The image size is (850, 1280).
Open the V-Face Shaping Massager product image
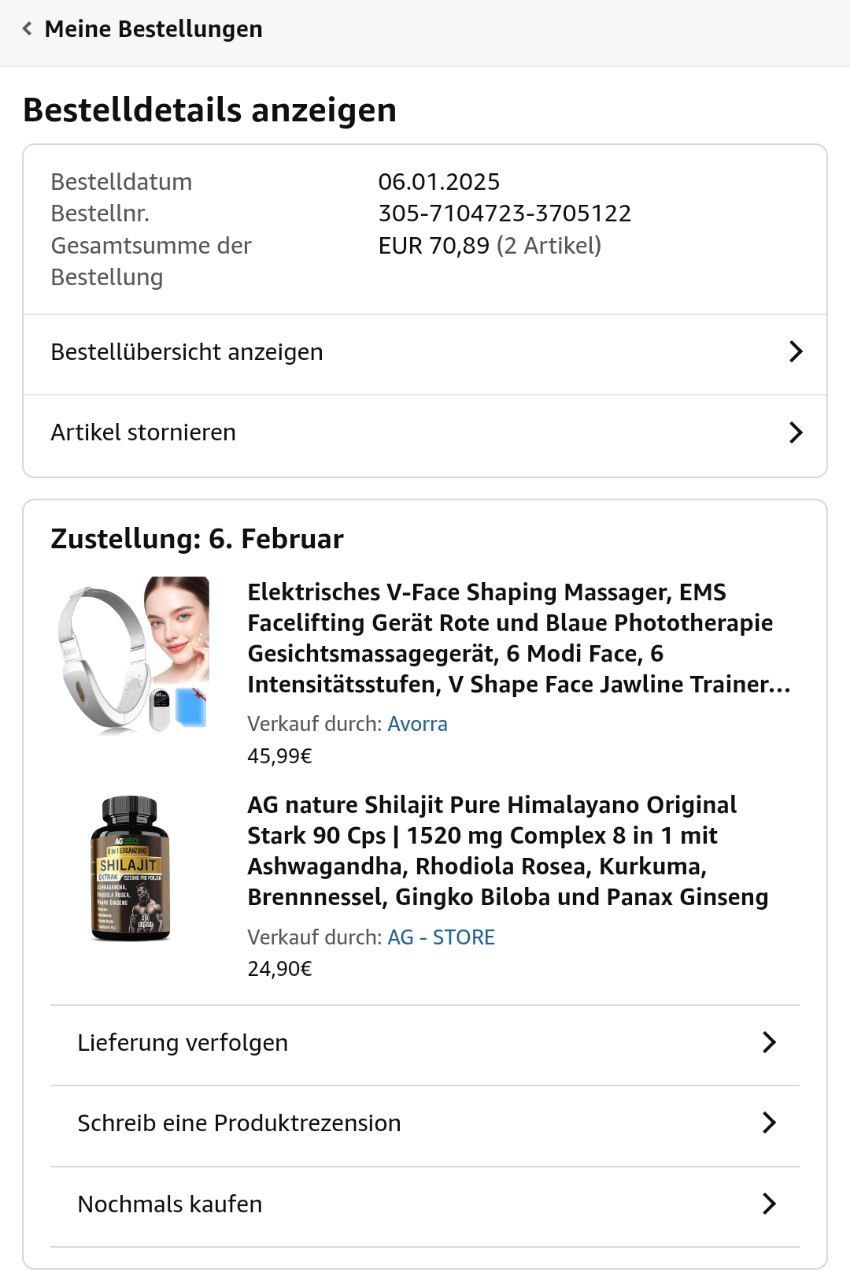(x=131, y=656)
